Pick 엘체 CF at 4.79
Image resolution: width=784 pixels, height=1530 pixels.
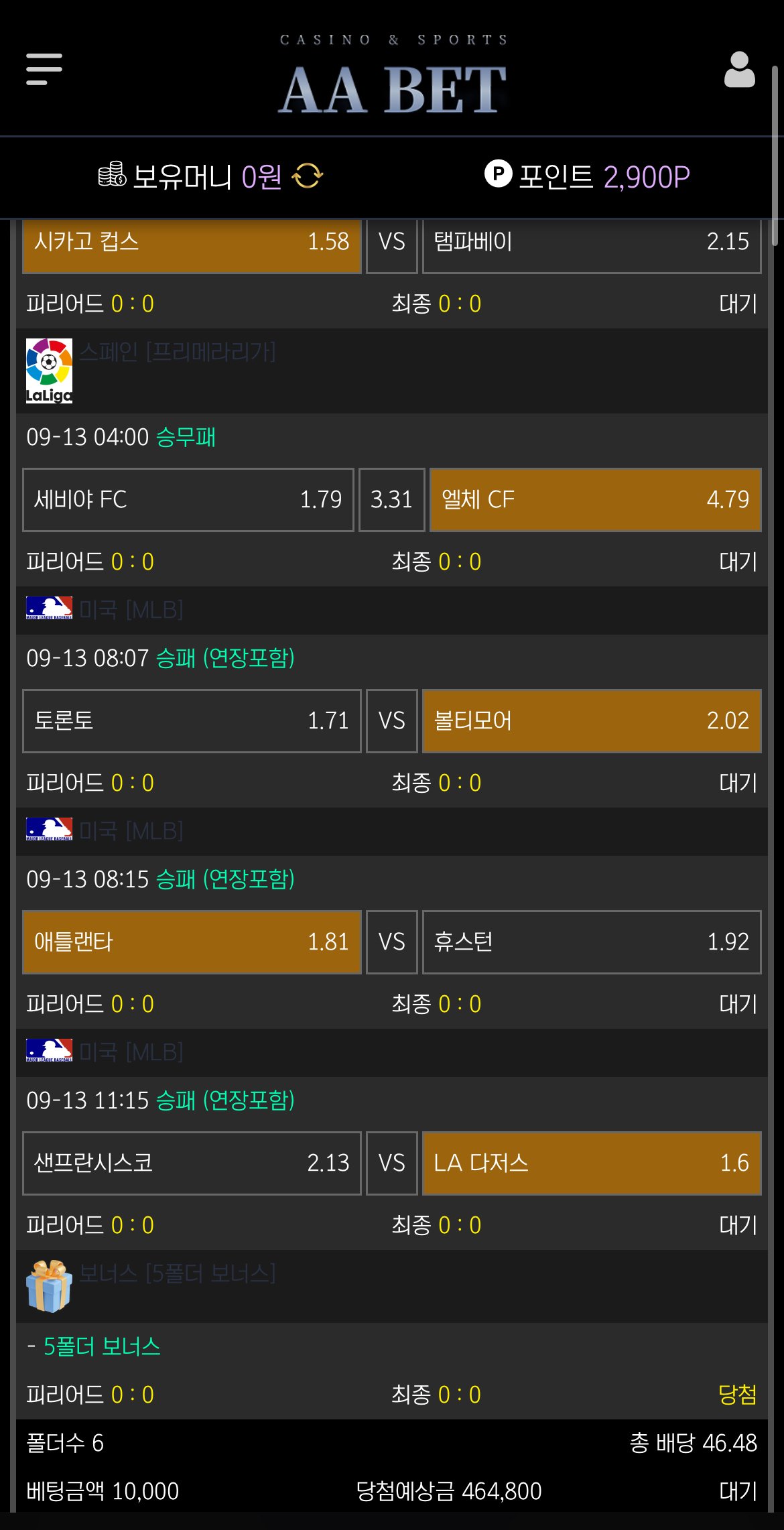tap(595, 500)
